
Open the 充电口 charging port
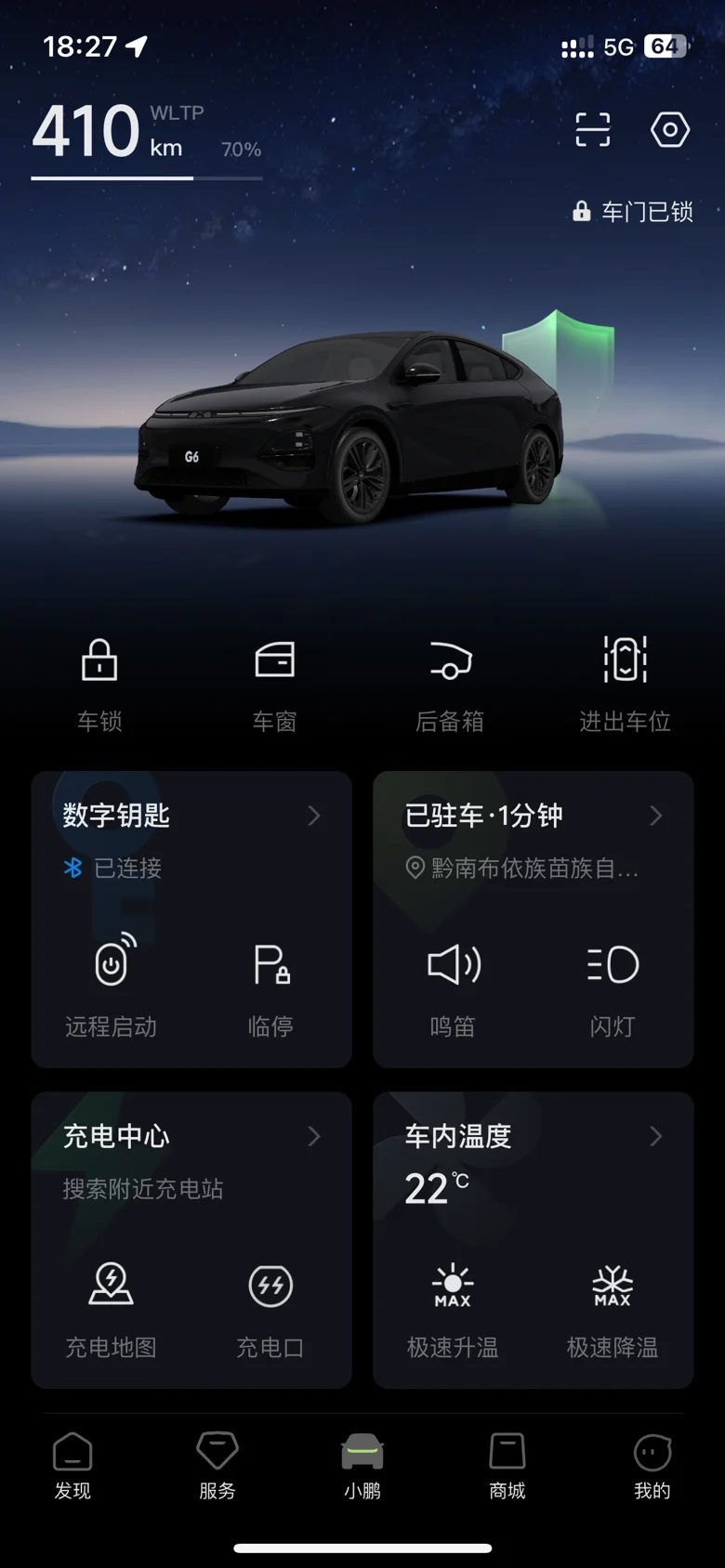[270, 1308]
